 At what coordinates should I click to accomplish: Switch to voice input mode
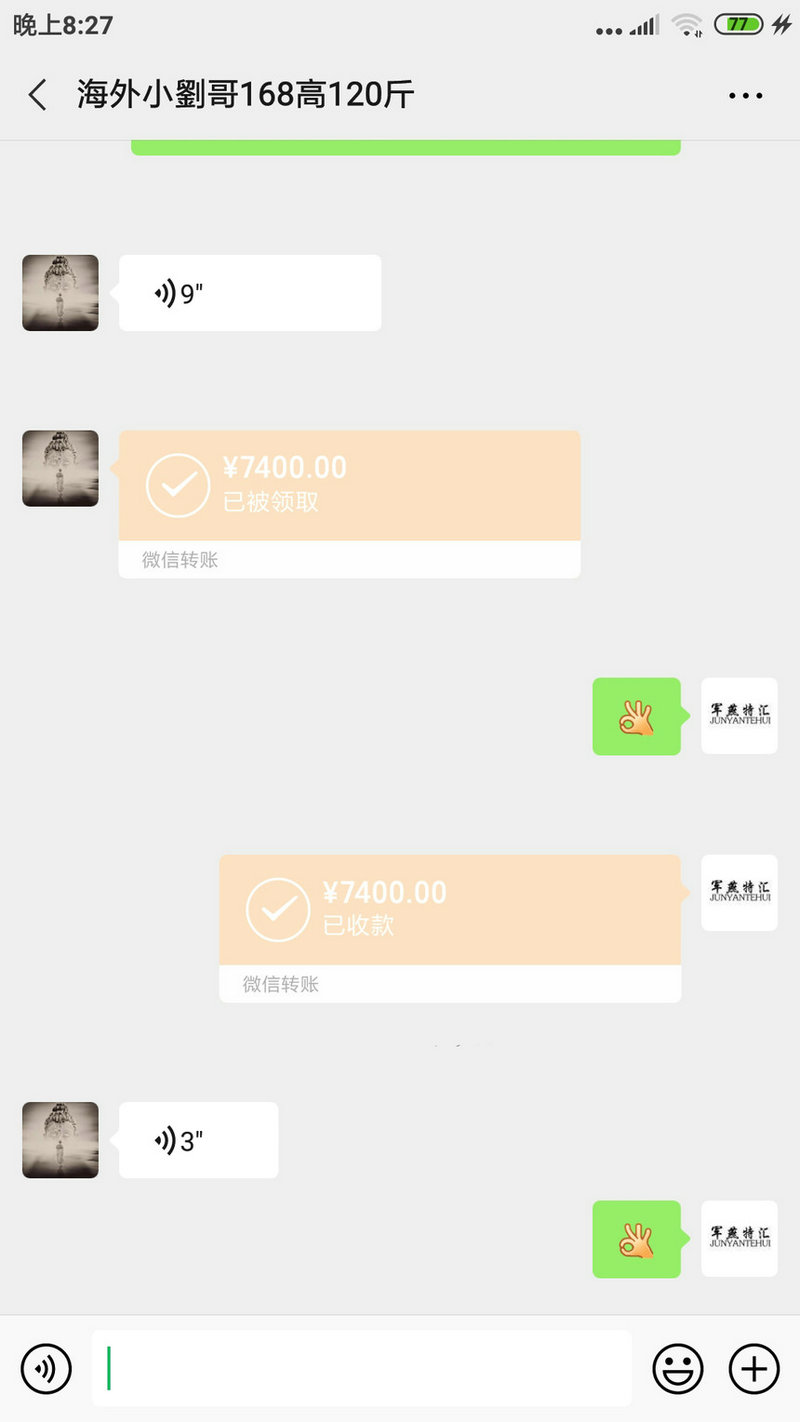pyautogui.click(x=46, y=1368)
